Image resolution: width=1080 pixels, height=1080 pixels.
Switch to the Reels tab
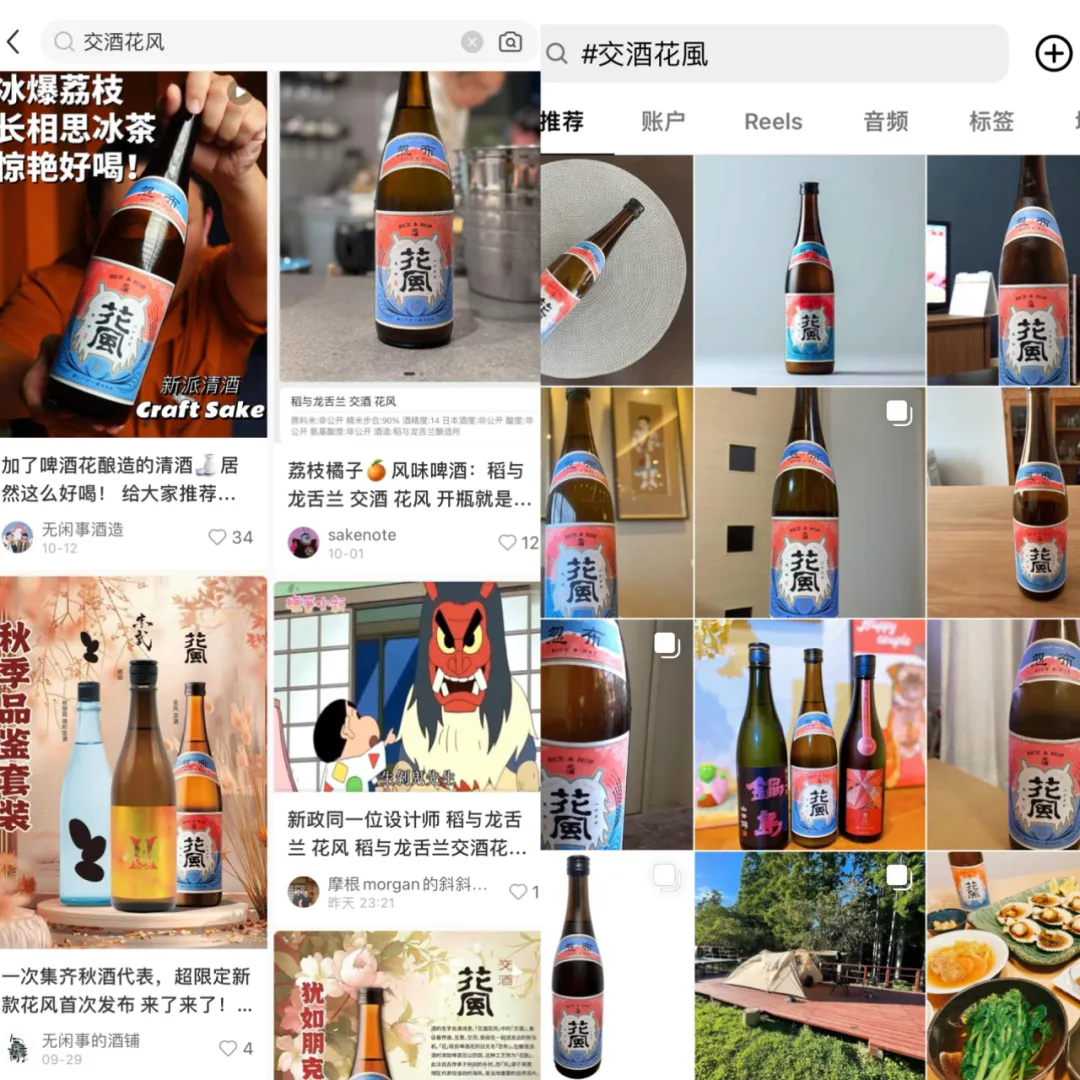[x=773, y=122]
